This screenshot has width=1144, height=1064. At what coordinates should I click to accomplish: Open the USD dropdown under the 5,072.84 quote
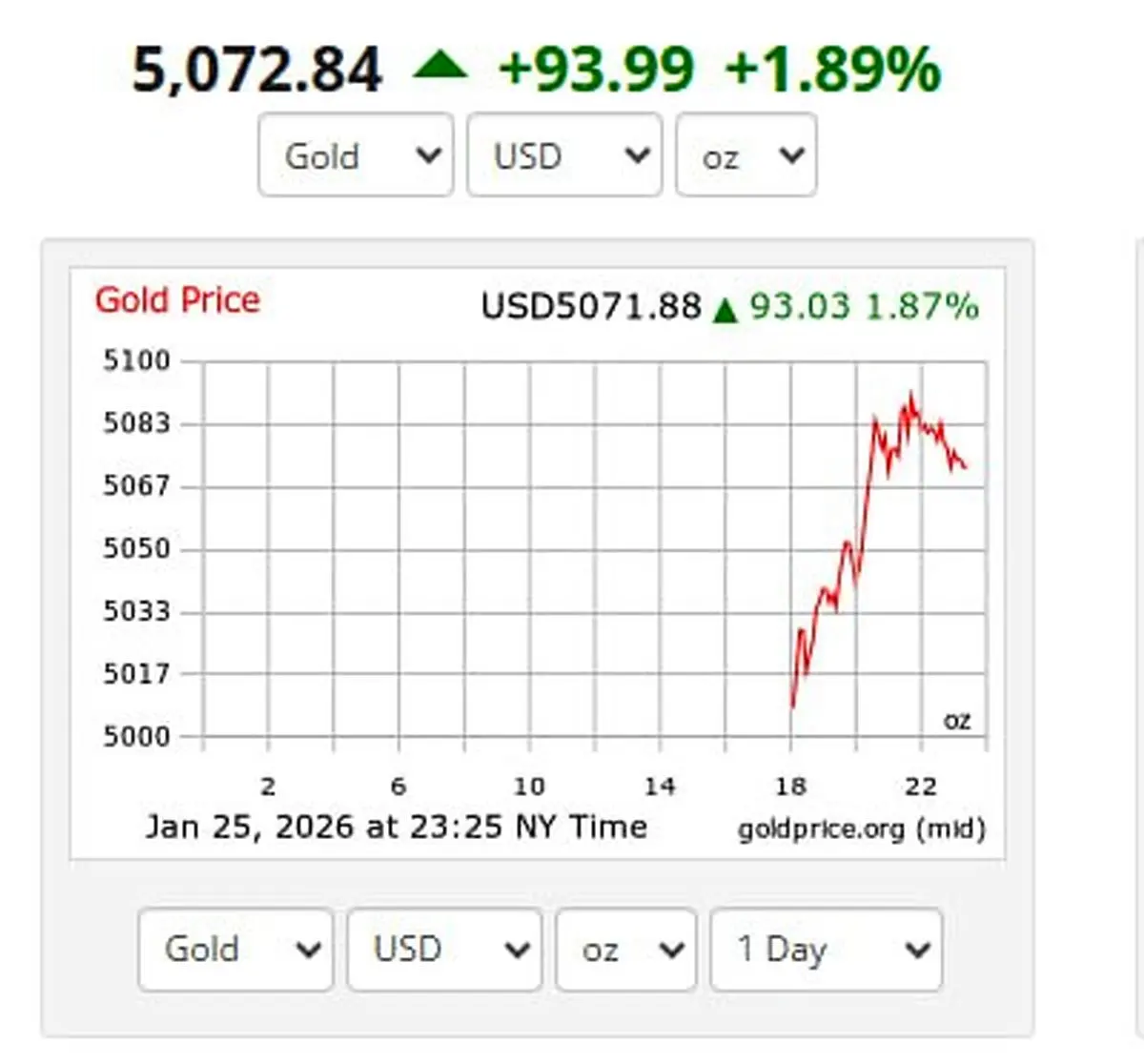[563, 155]
